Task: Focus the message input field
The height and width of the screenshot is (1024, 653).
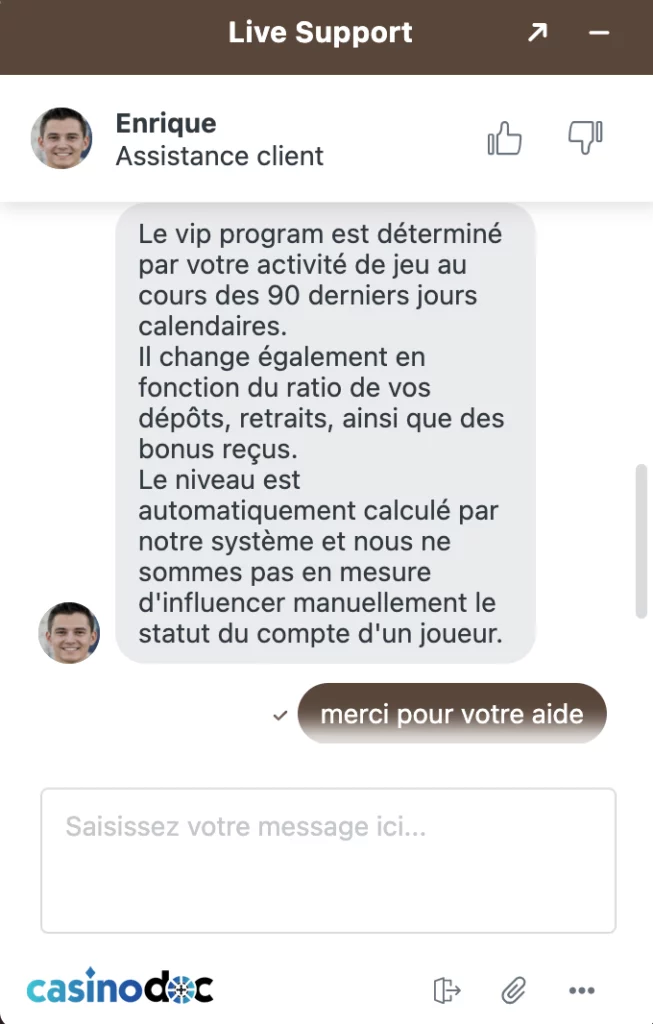Action: point(328,860)
